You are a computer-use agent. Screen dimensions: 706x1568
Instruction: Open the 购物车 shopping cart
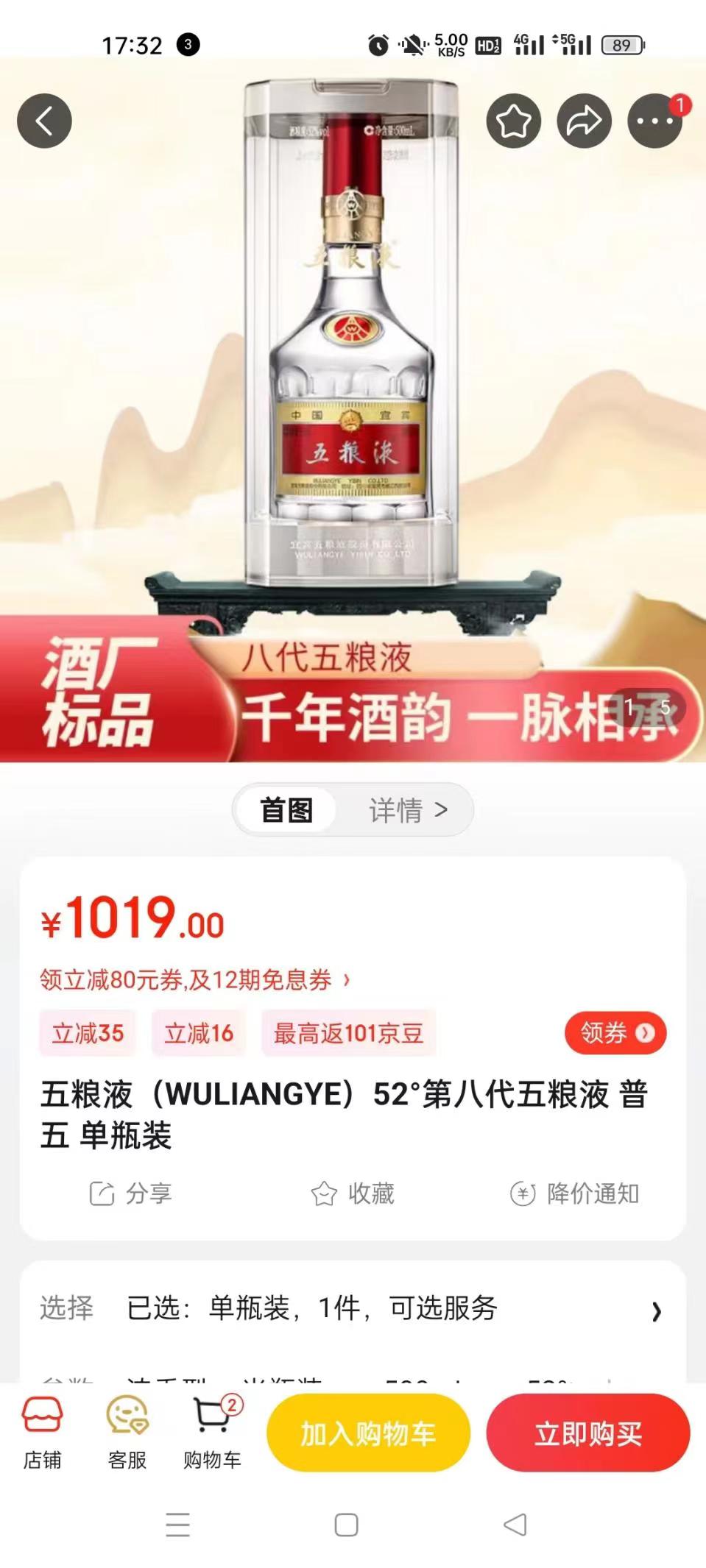click(x=212, y=1433)
